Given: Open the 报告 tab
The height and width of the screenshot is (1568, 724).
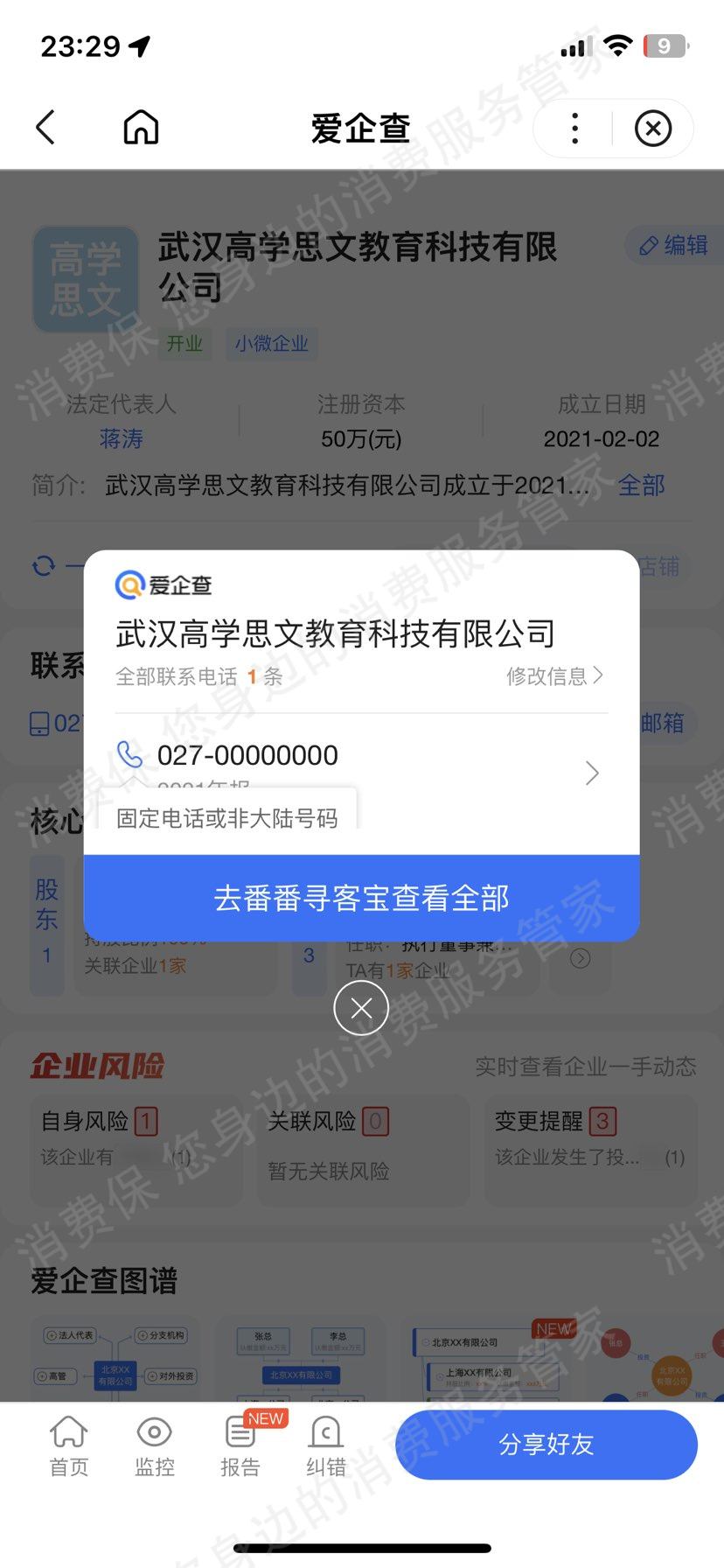Looking at the screenshot, I should (x=240, y=1447).
